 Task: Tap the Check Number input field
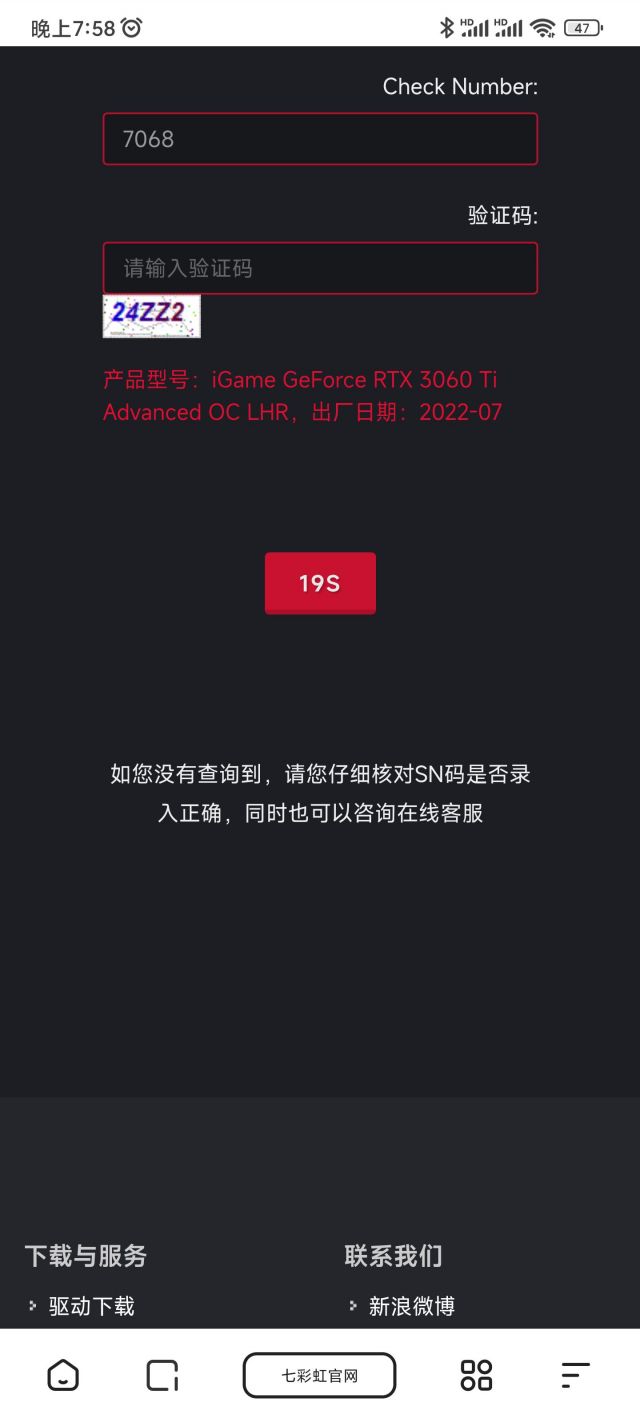click(320, 139)
